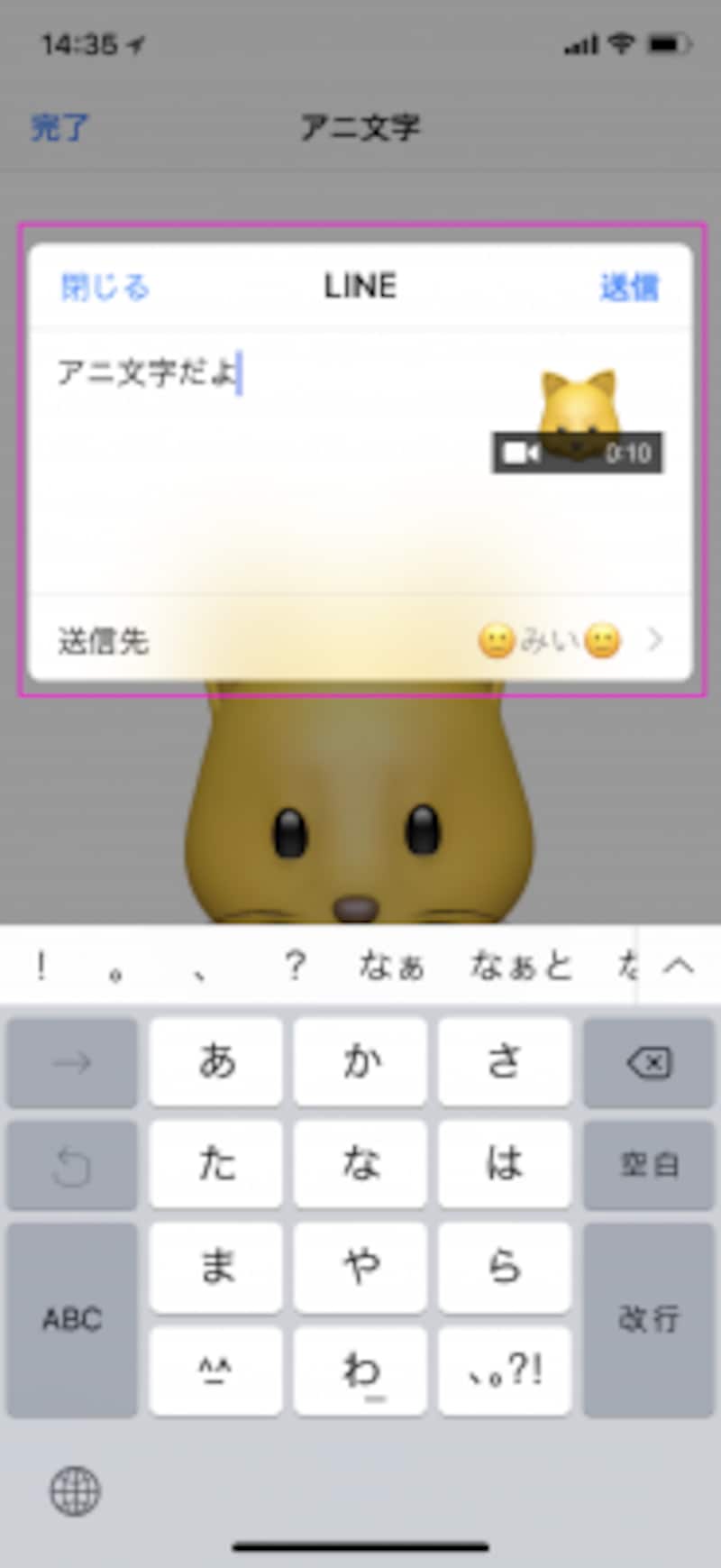Open the Animoji video attachment thumbnail
721x1568 pixels.
coord(579,422)
